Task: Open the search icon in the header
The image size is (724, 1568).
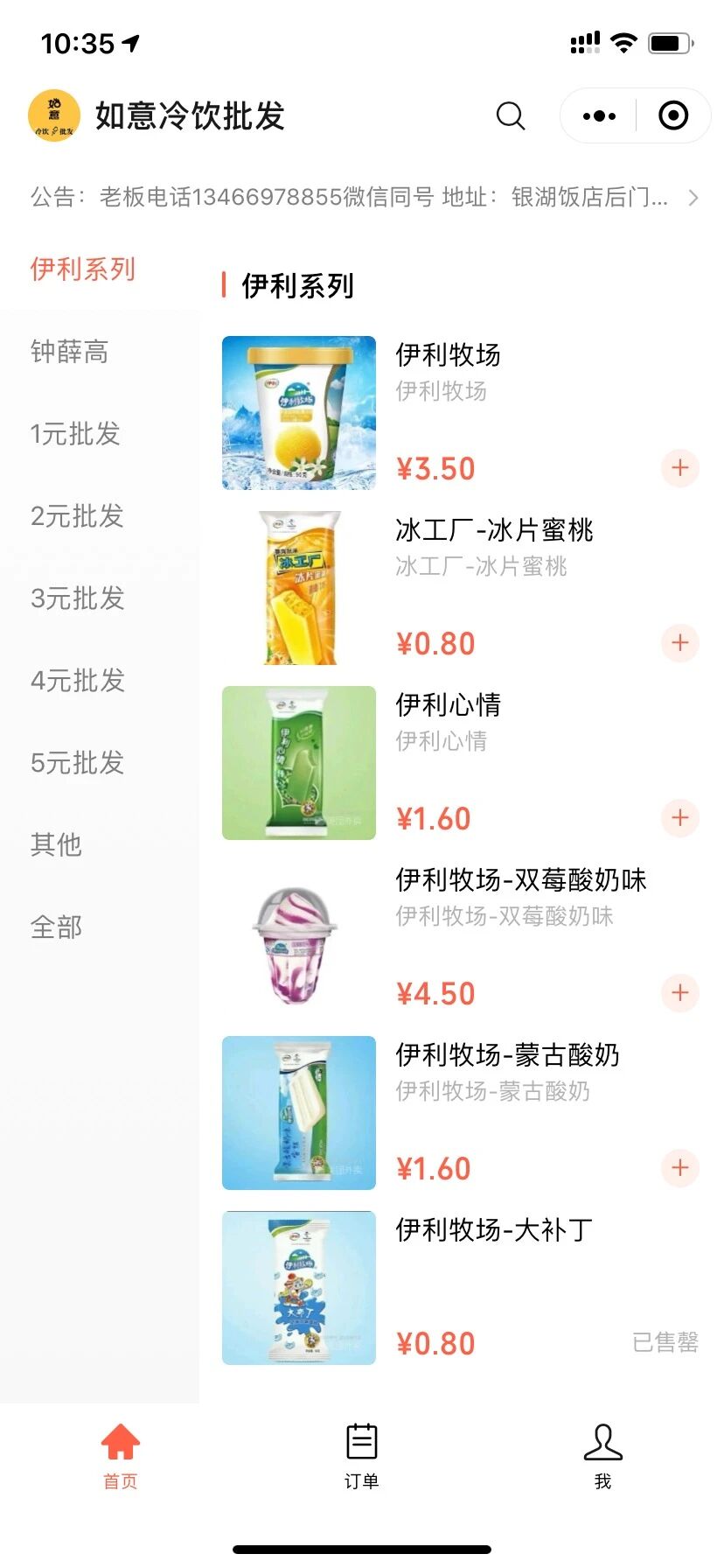Action: [511, 115]
